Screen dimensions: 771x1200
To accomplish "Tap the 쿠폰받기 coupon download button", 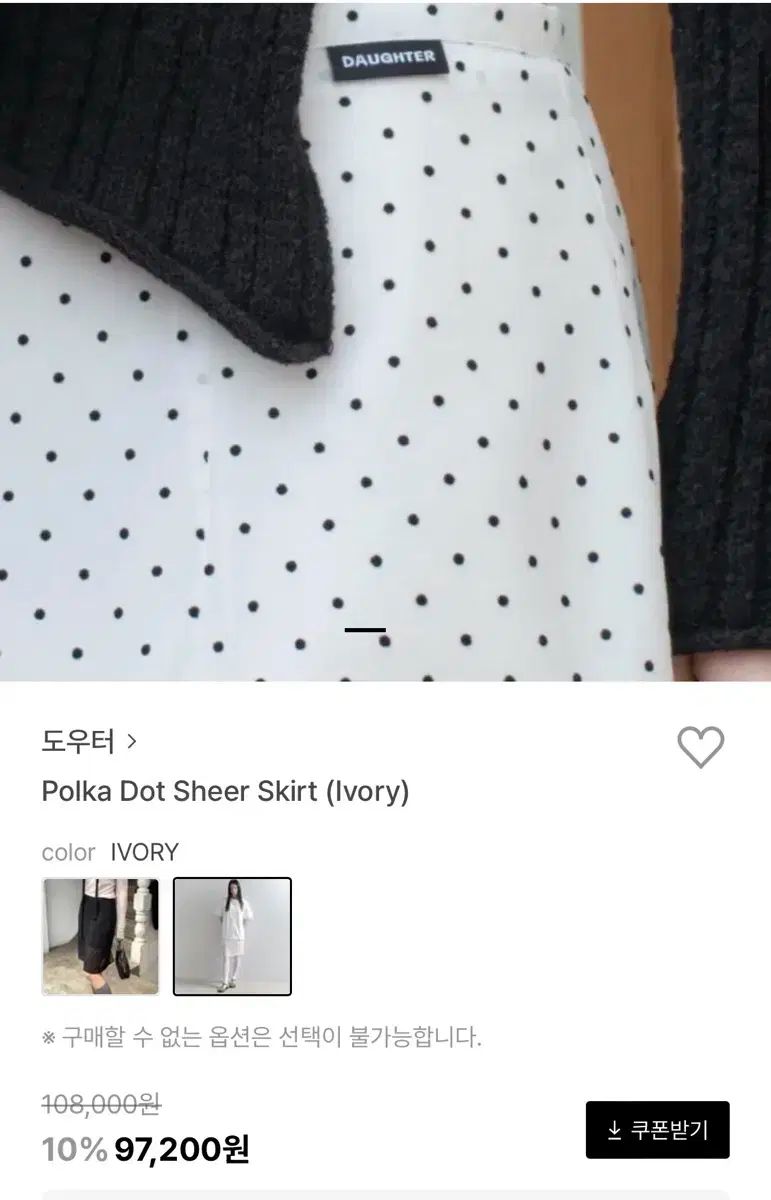I will [657, 1130].
